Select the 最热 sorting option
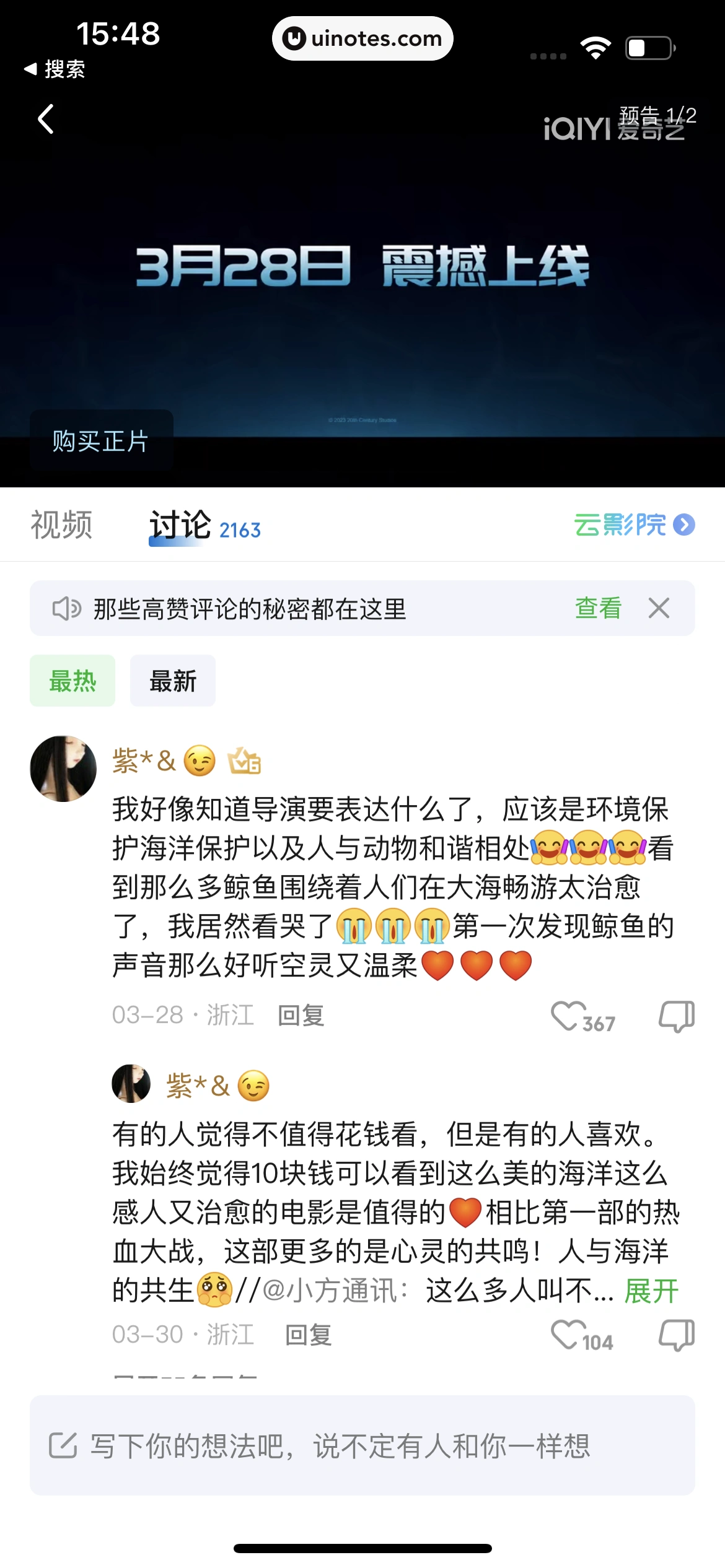 72,681
